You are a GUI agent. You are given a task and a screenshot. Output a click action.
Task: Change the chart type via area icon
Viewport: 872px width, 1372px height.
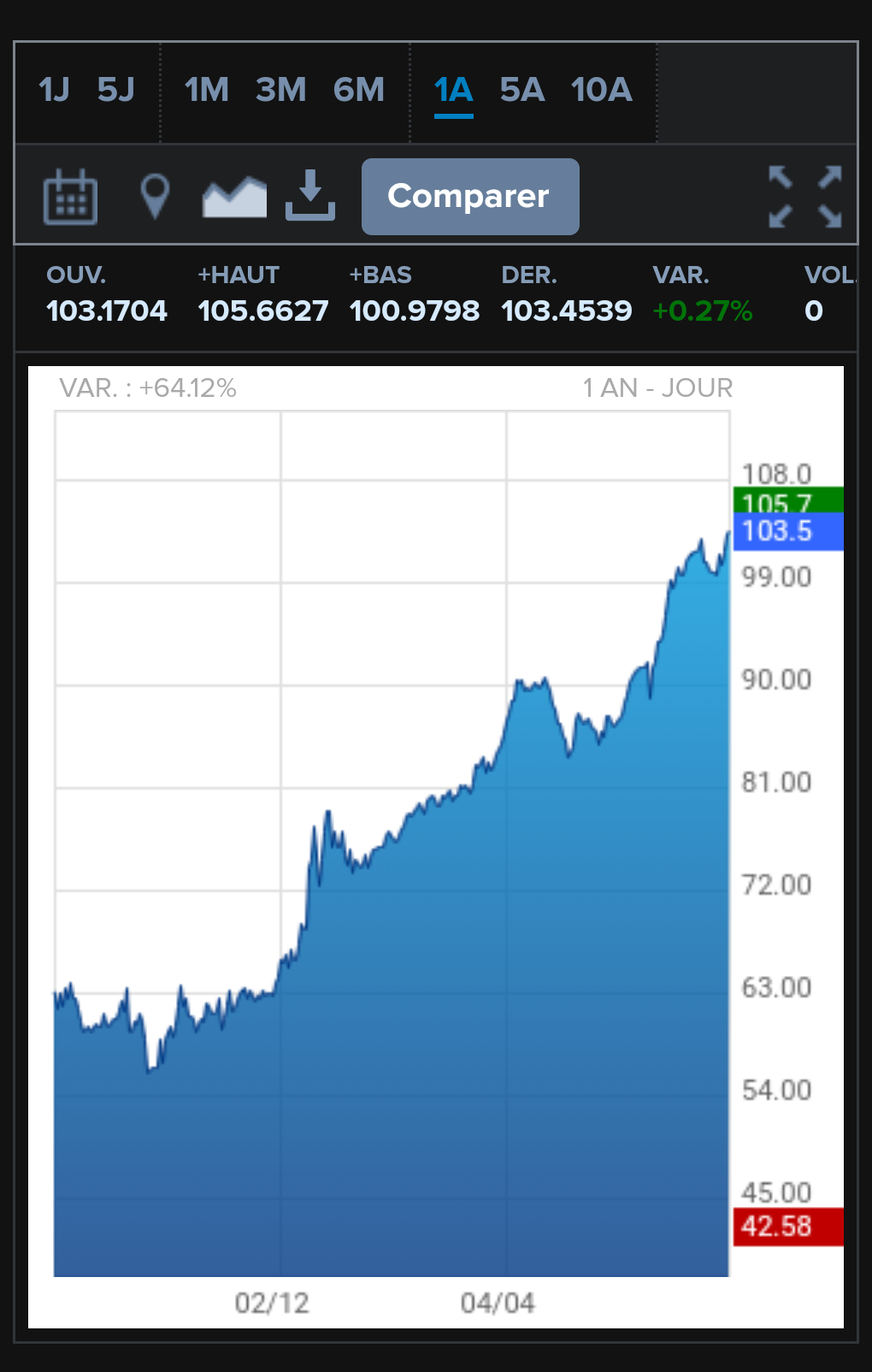(234, 197)
